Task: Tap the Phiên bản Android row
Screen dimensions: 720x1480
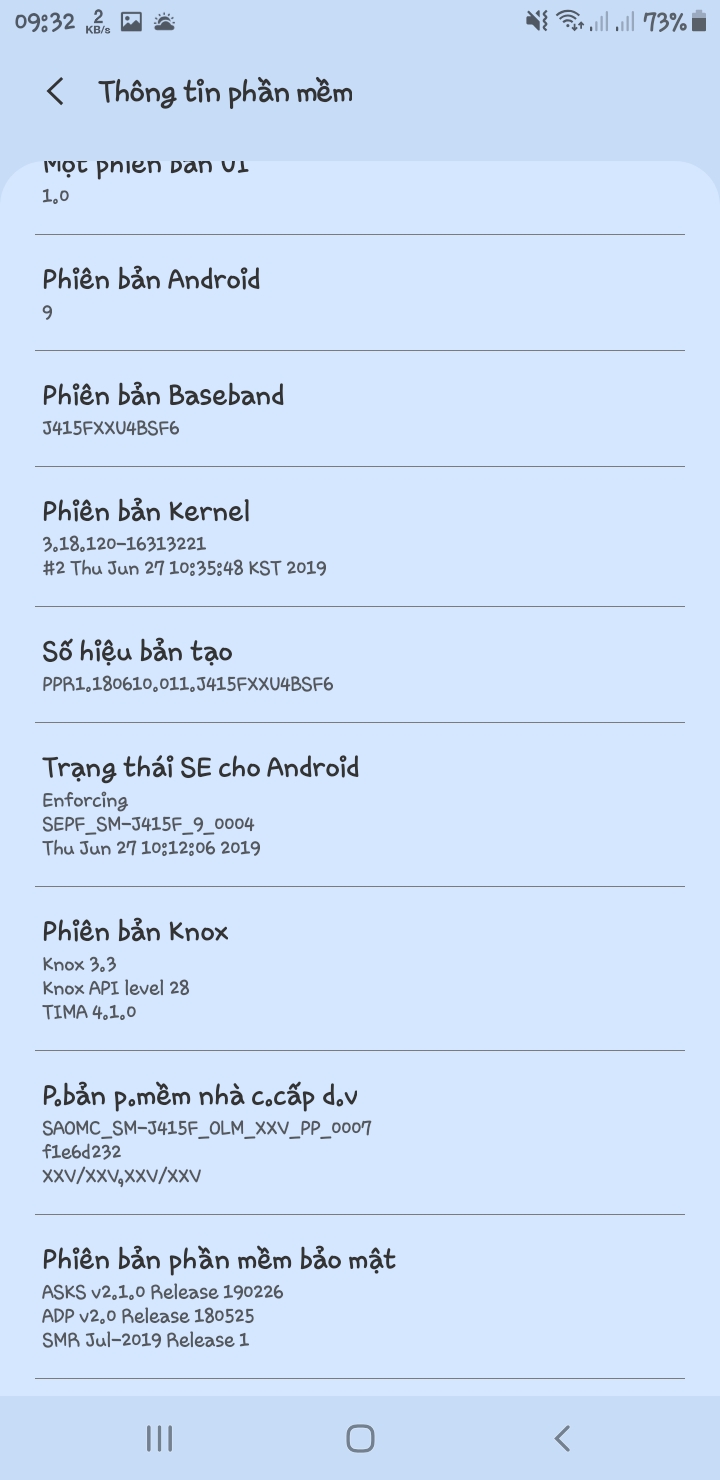Action: coord(360,293)
